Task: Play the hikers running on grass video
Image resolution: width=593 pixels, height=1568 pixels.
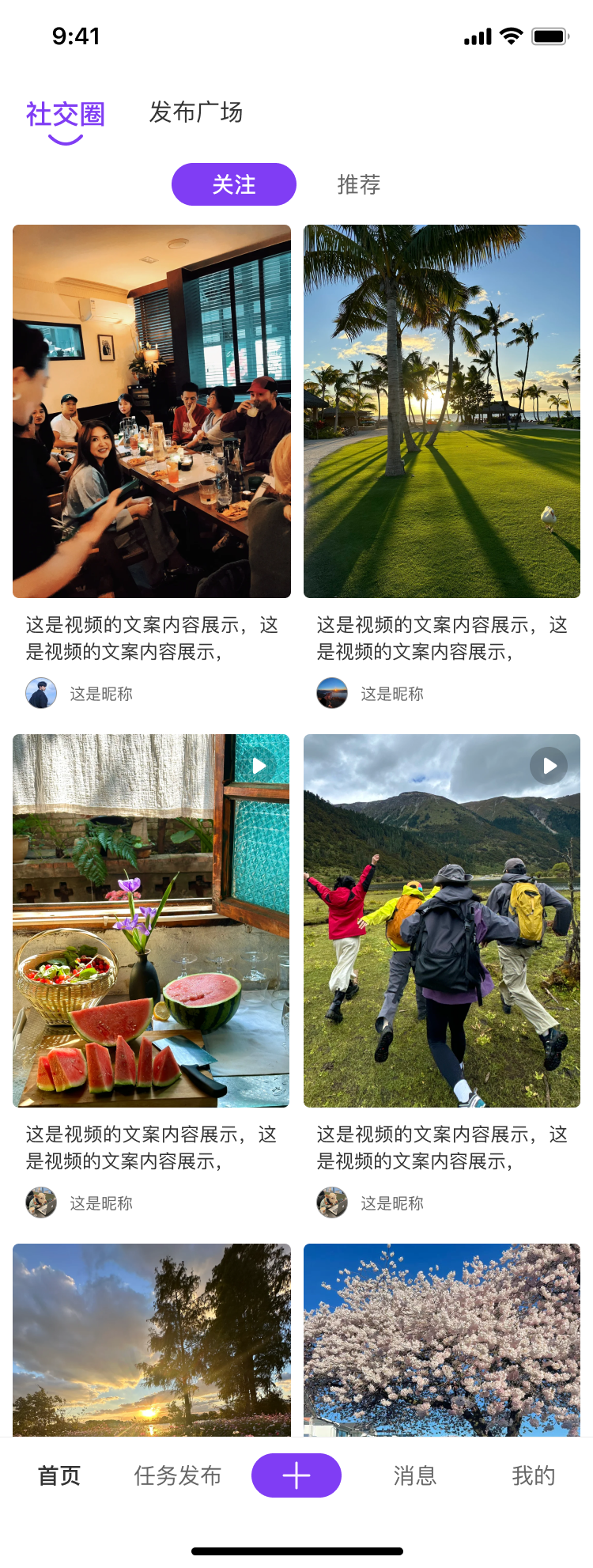Action: 549,766
